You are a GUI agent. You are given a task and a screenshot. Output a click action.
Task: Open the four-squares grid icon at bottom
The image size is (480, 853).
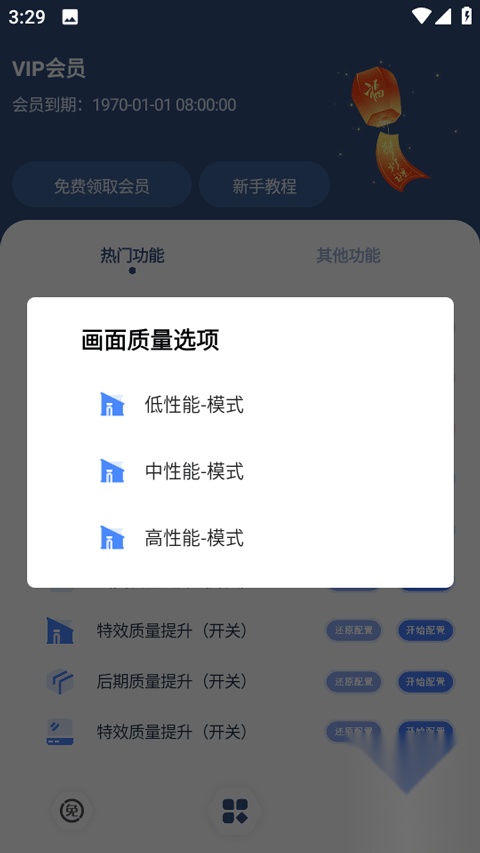pyautogui.click(x=235, y=811)
